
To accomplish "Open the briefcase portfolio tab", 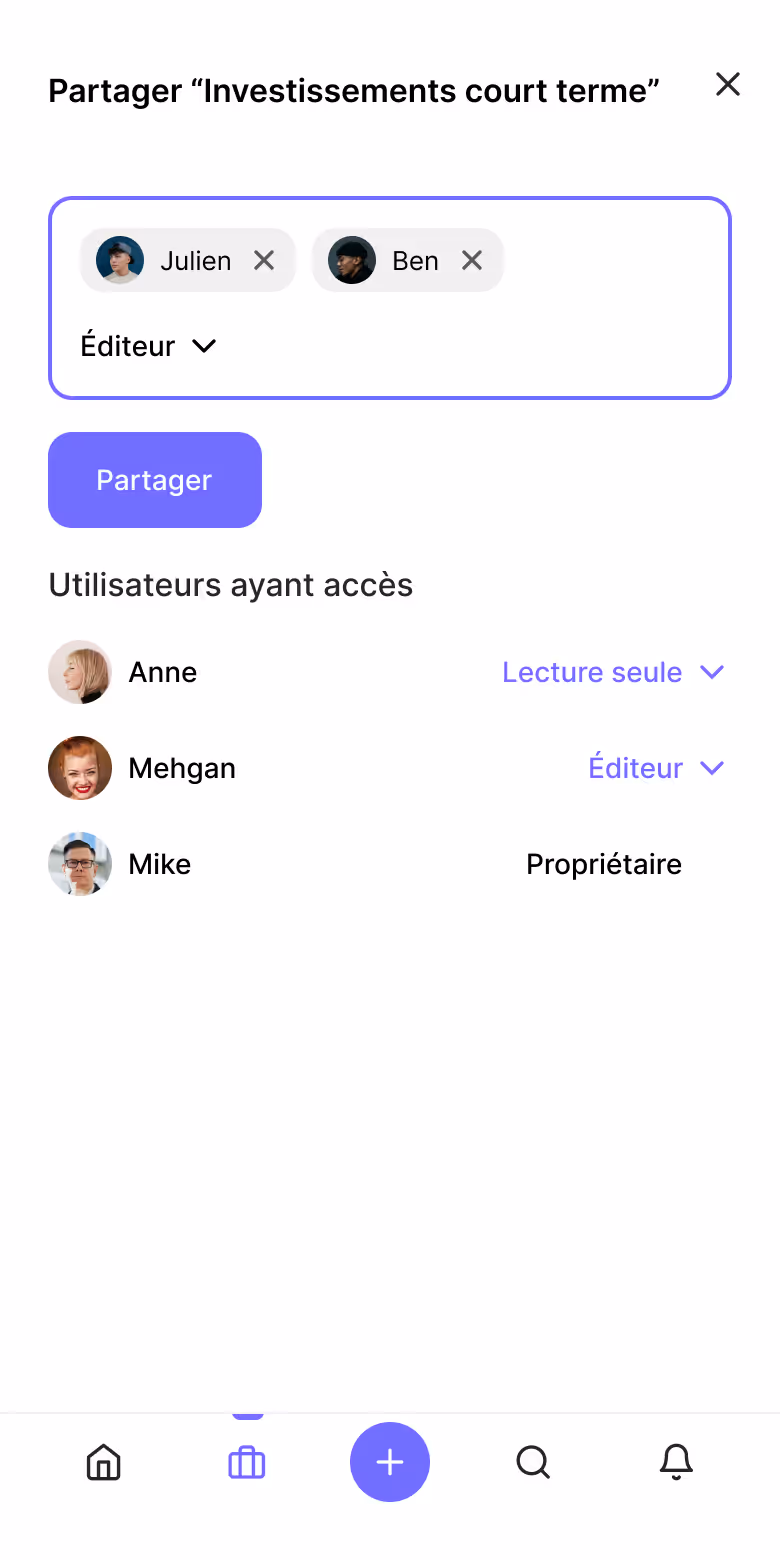I will tap(247, 1462).
